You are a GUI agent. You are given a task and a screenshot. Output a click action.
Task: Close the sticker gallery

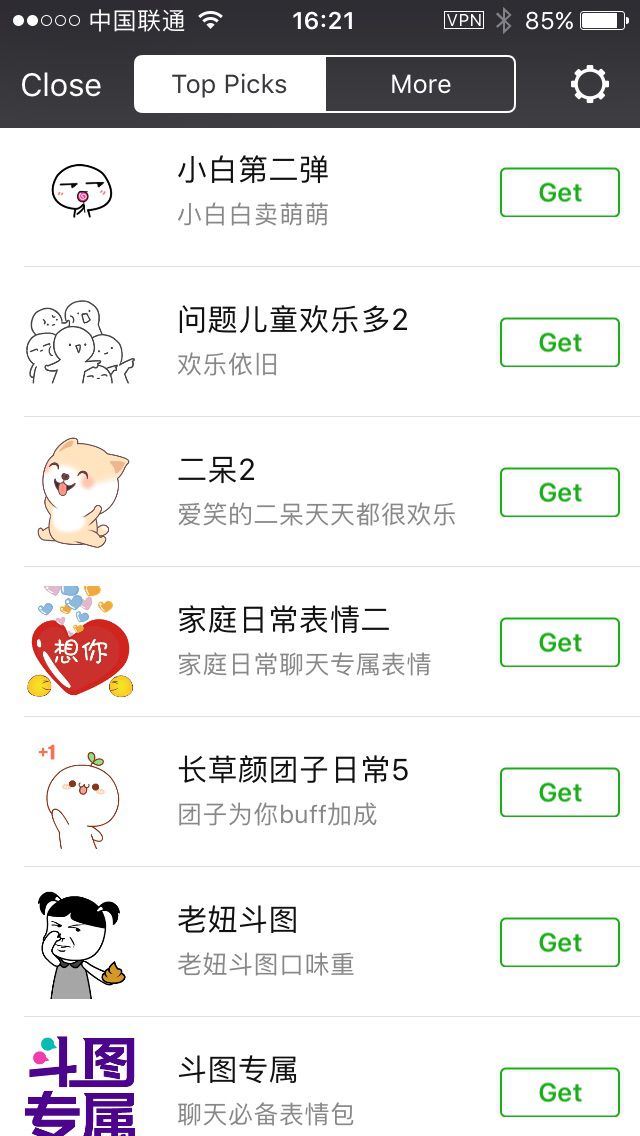61,85
